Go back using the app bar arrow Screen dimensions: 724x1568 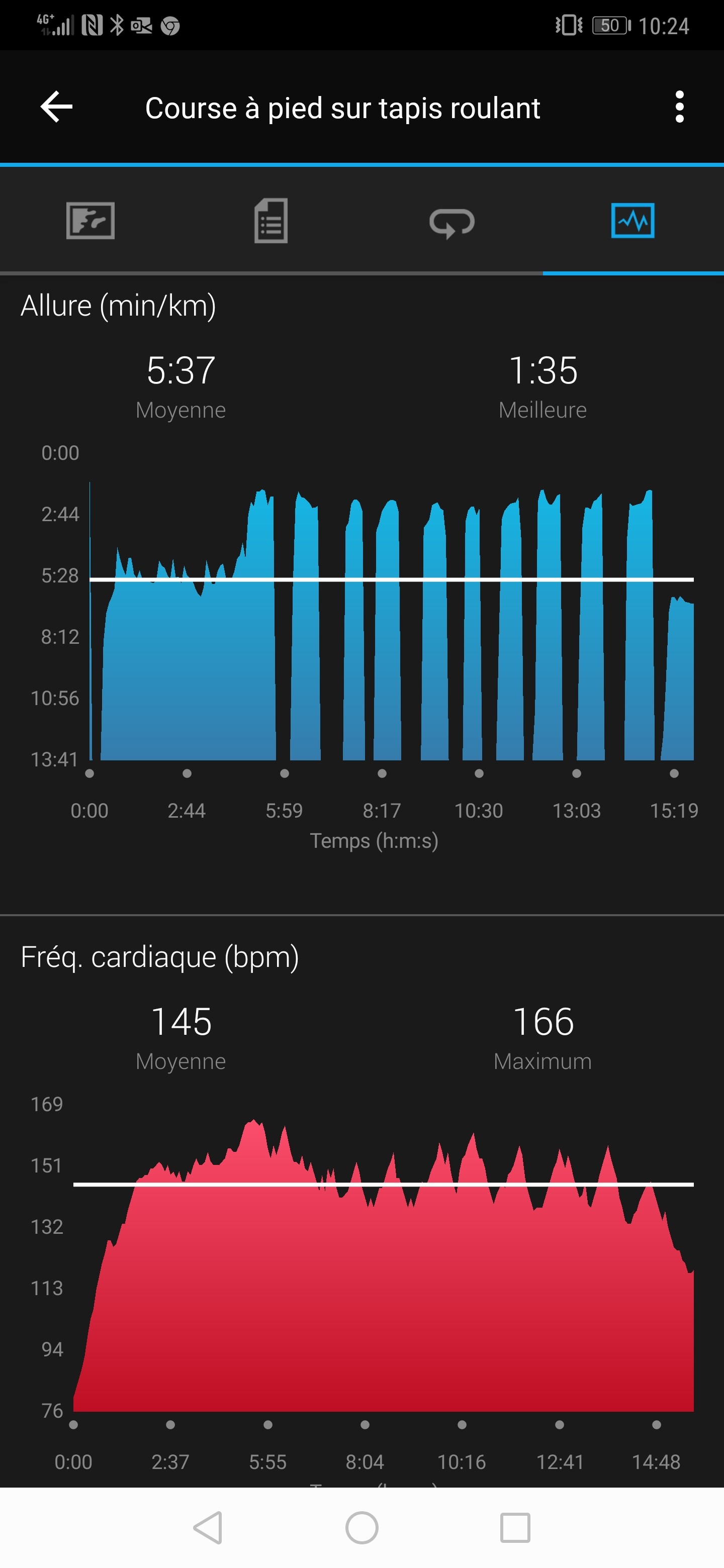point(57,107)
